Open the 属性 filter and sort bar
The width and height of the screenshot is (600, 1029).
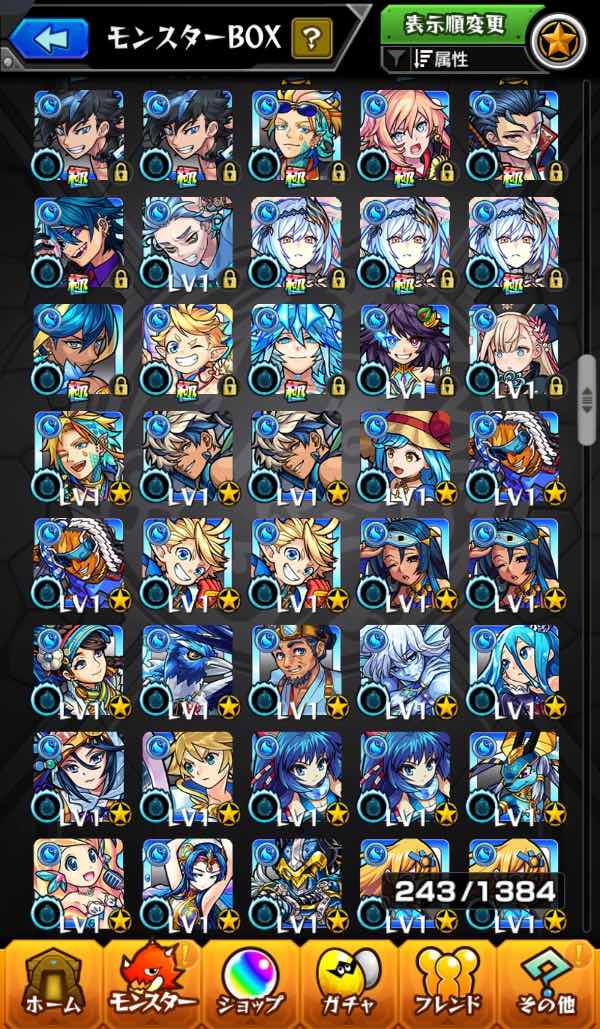(455, 60)
